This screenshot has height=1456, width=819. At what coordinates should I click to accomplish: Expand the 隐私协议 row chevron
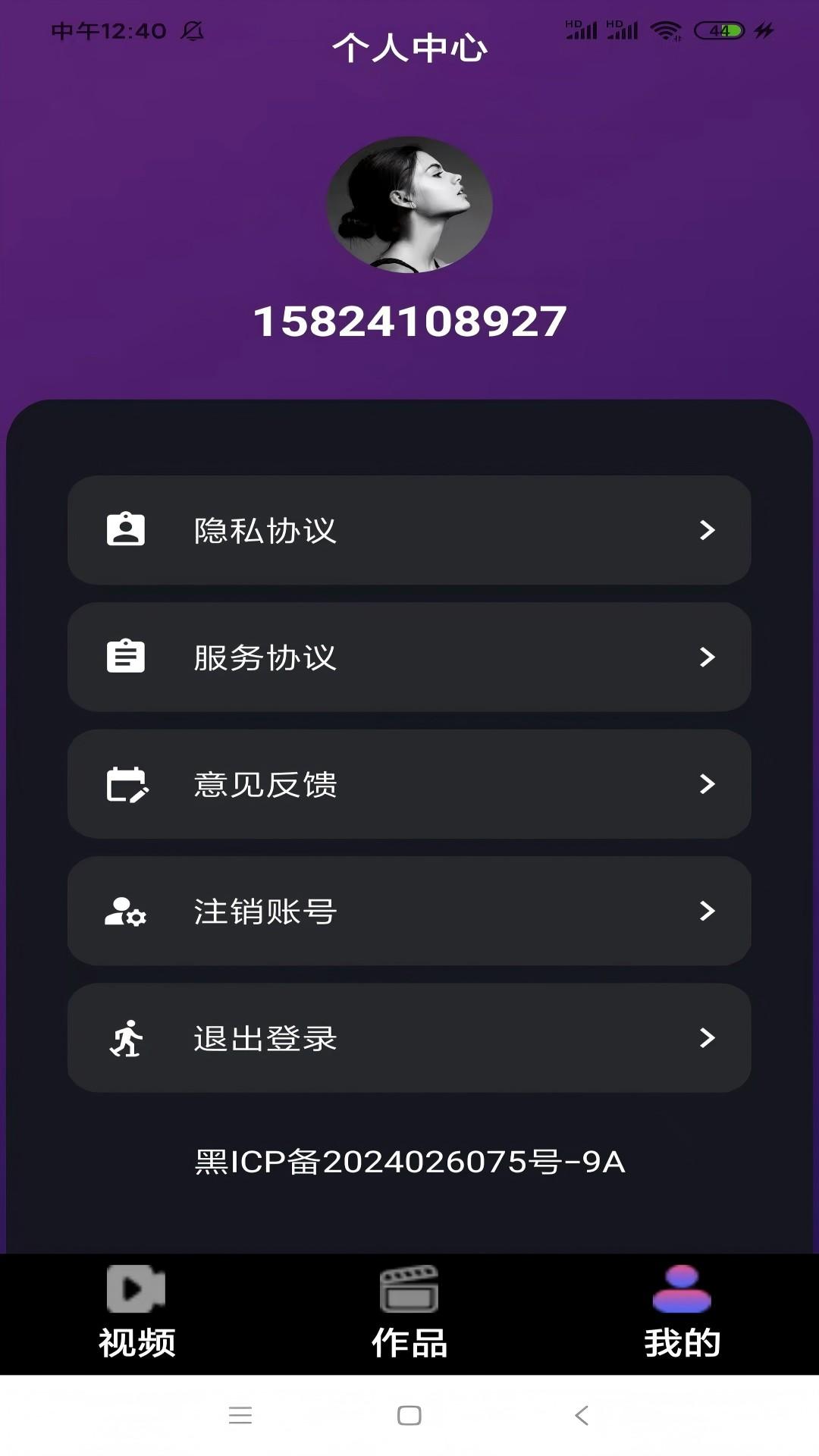[708, 531]
